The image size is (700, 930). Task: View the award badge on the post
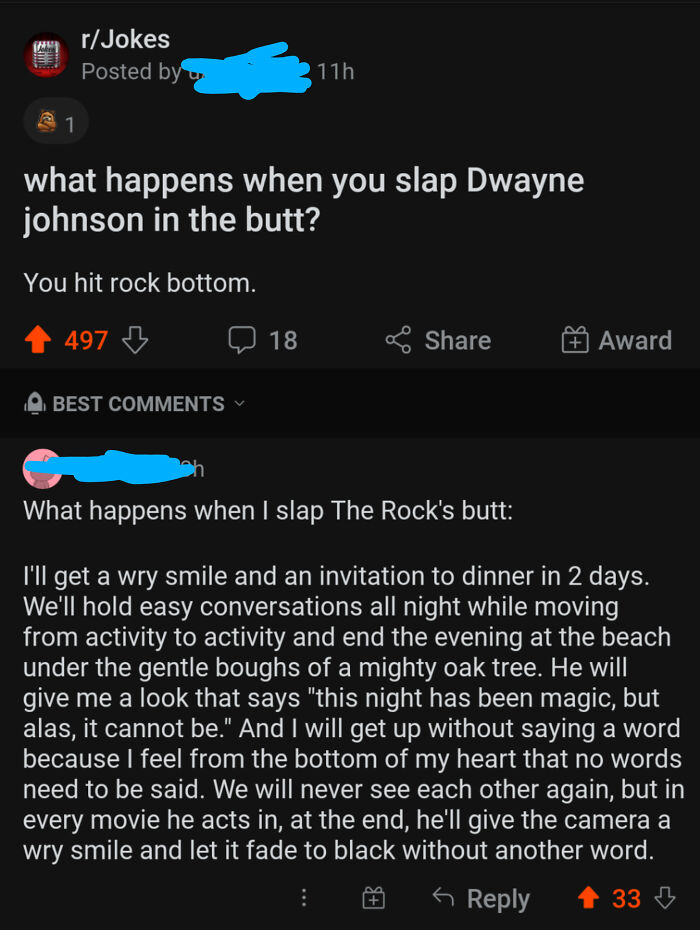point(55,124)
